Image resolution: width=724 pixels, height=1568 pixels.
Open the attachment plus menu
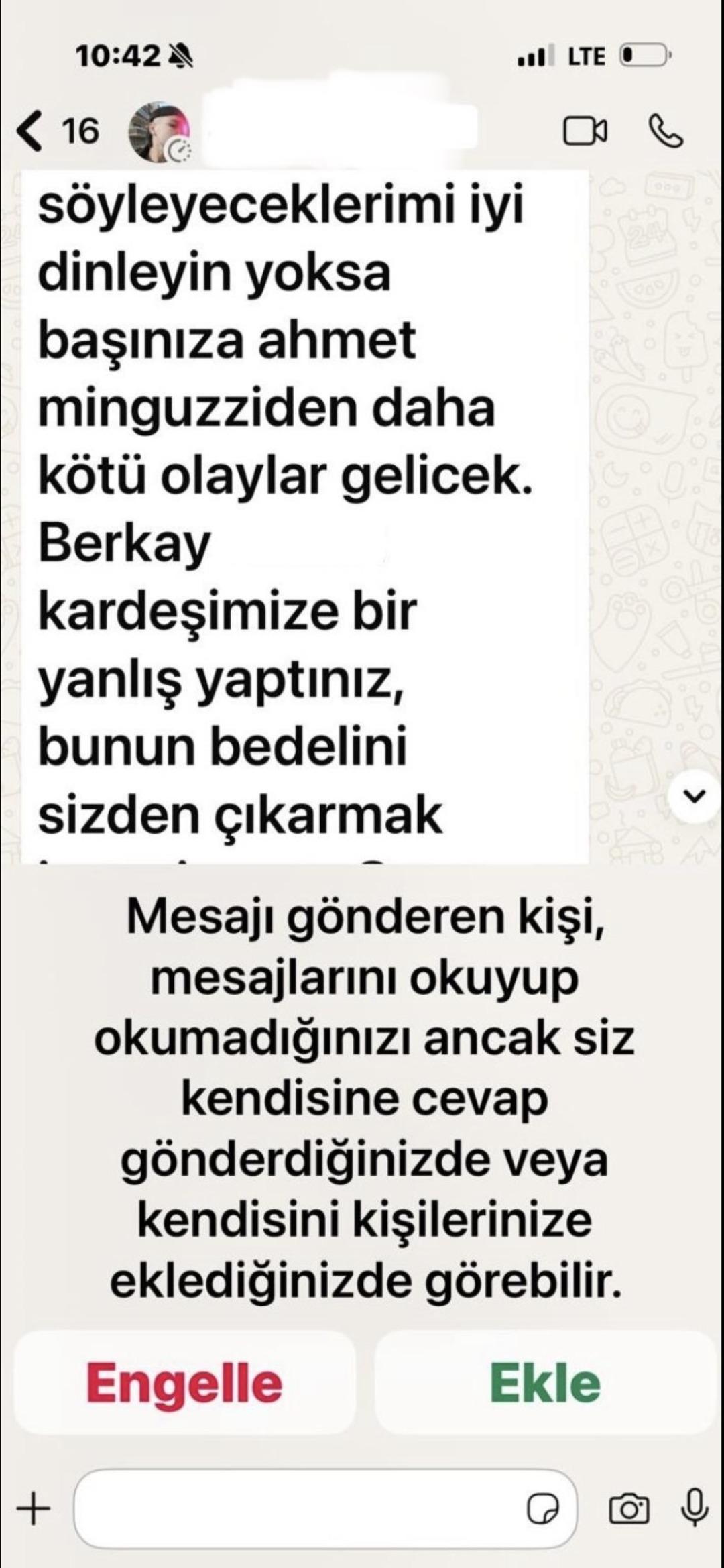(34, 1508)
